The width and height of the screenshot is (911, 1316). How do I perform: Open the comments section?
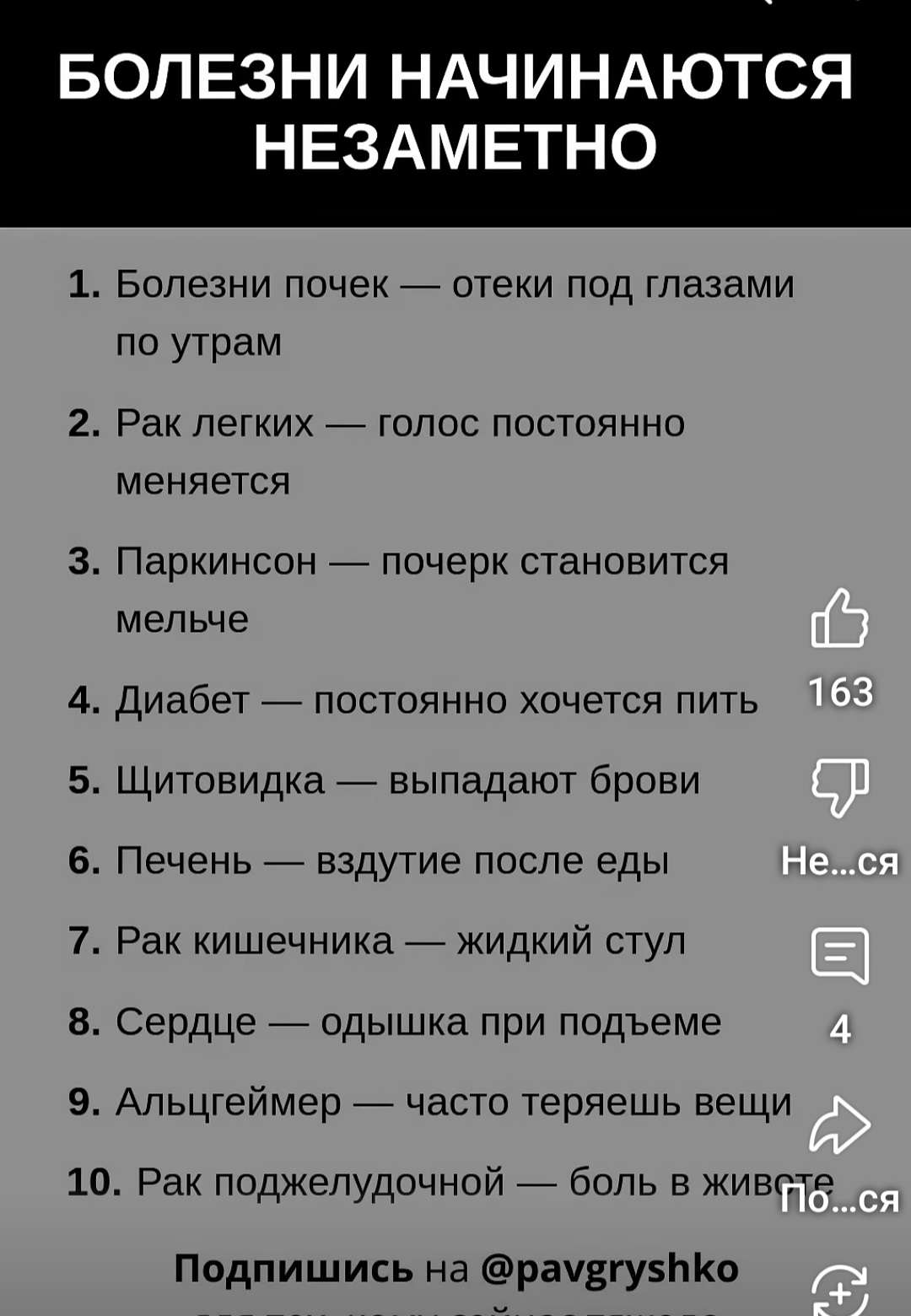[839, 956]
